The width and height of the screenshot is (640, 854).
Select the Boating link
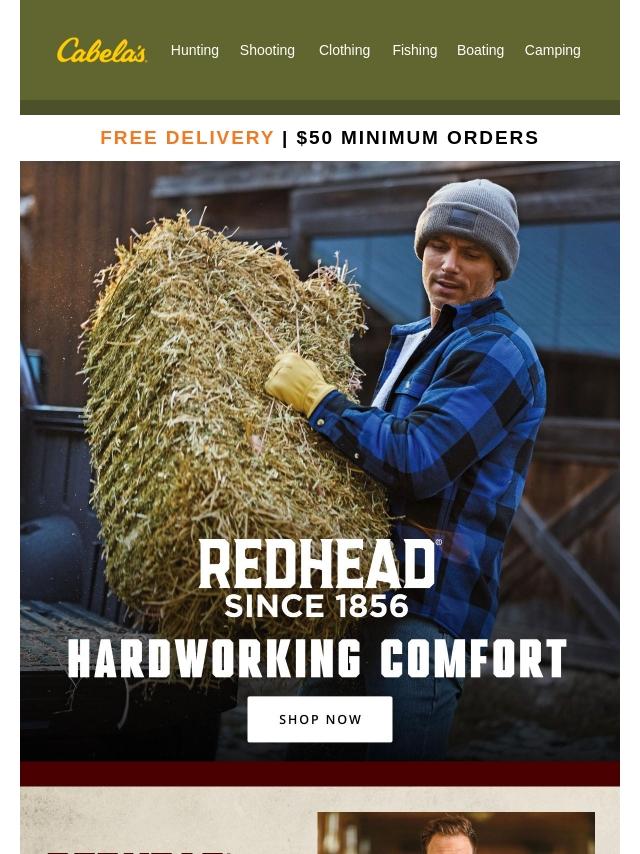tap(480, 50)
